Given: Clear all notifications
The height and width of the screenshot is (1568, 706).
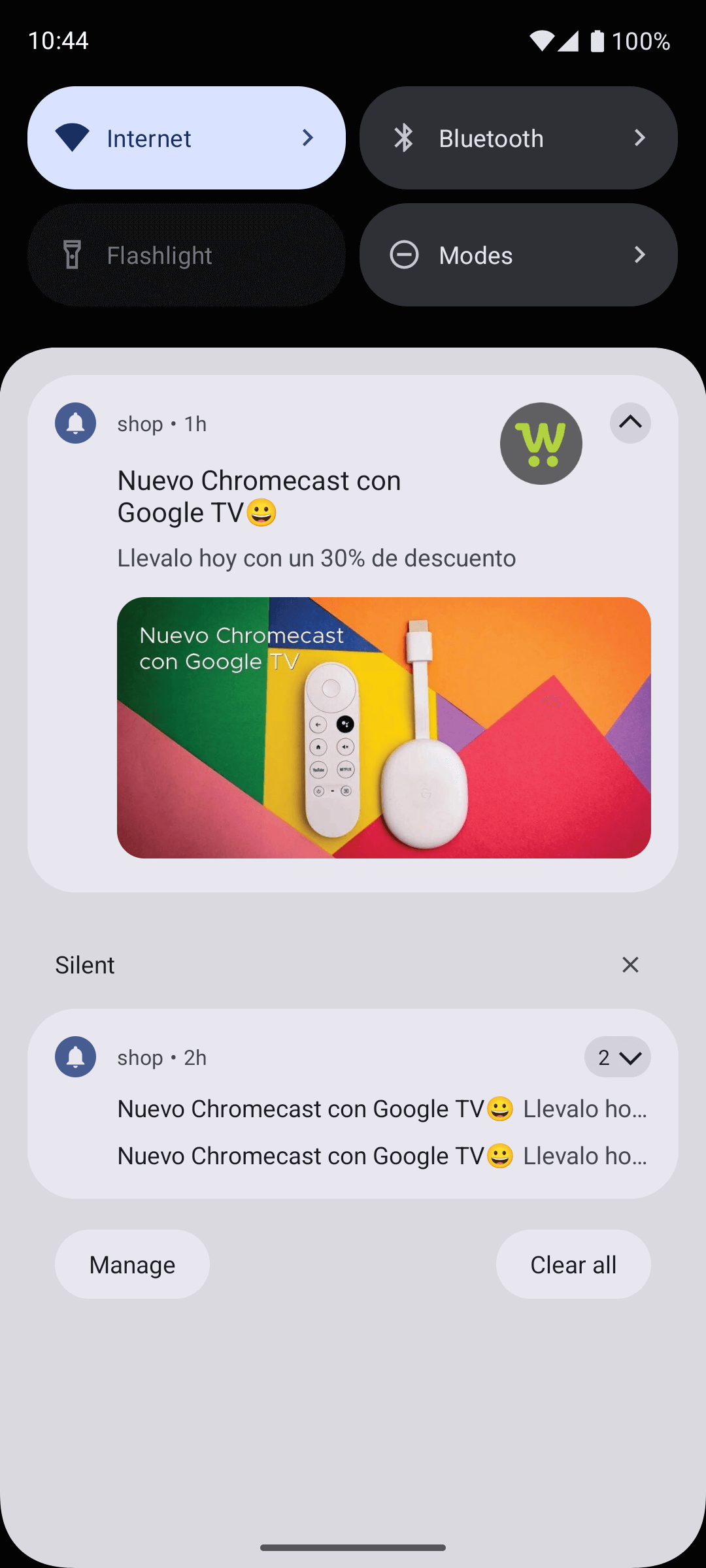Looking at the screenshot, I should pyautogui.click(x=573, y=1264).
